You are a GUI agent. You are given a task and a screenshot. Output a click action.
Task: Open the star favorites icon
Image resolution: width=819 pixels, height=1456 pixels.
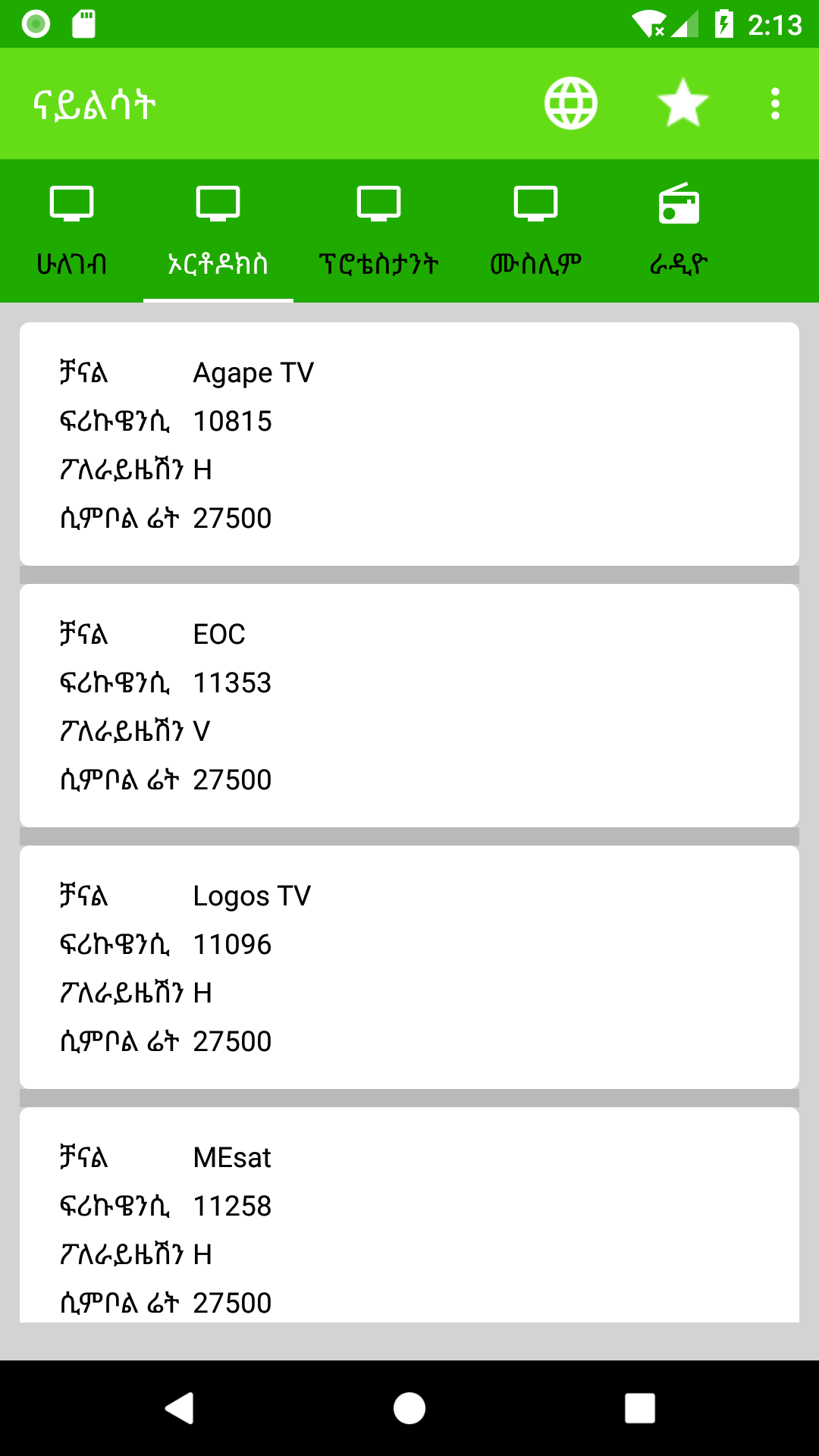click(682, 103)
